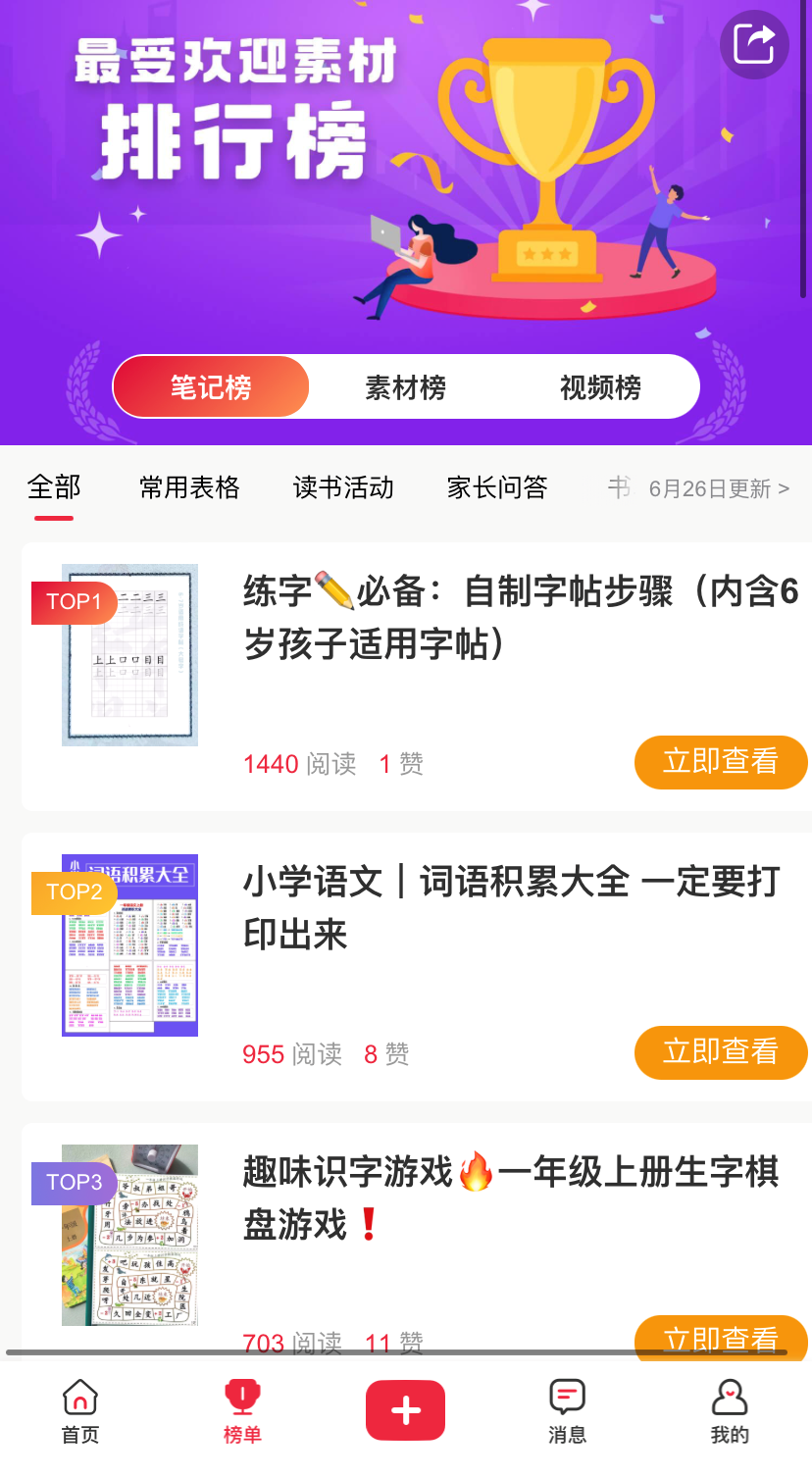Viewport: 812px width, 1477px height.
Task: Go to the 首页 tab
Action: [80, 1412]
